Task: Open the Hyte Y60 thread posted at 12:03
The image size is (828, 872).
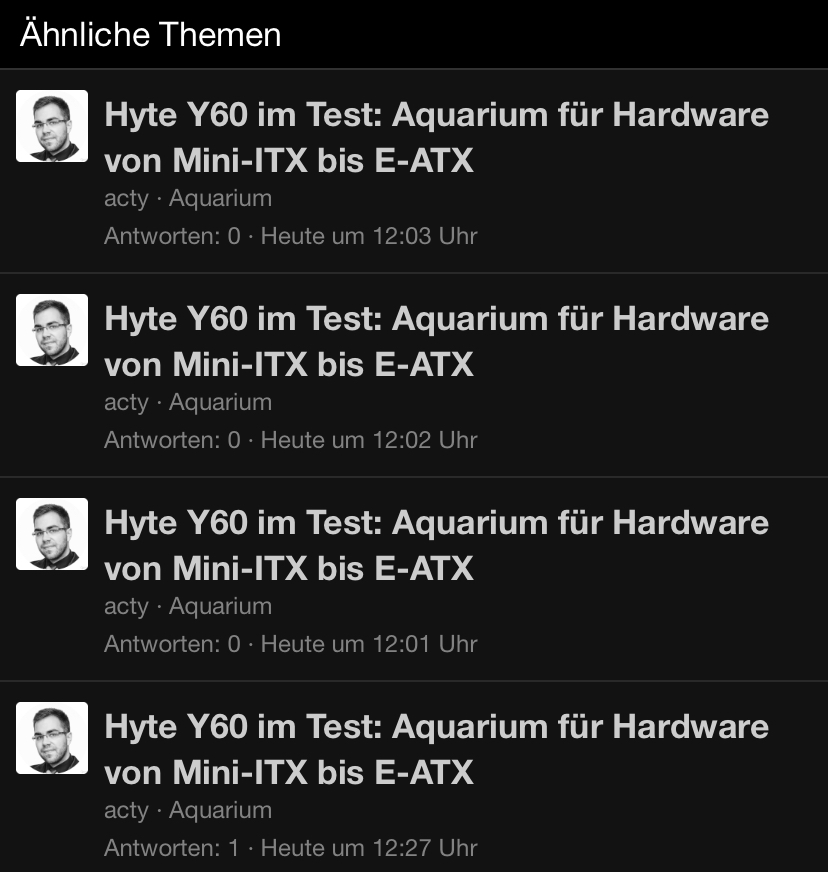Action: pos(436,138)
